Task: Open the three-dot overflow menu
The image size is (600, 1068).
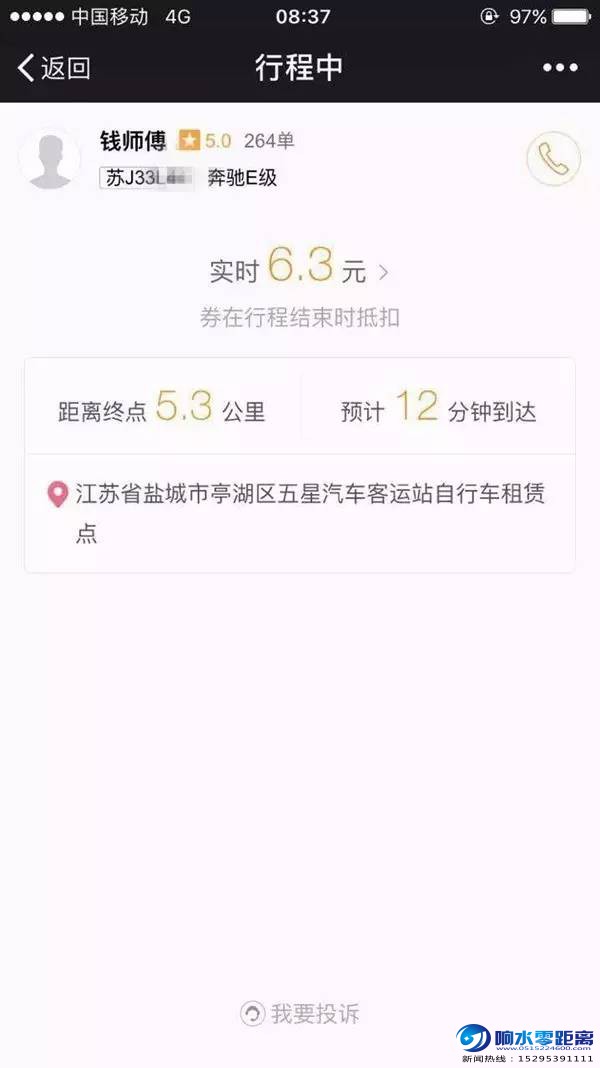Action: tap(560, 68)
